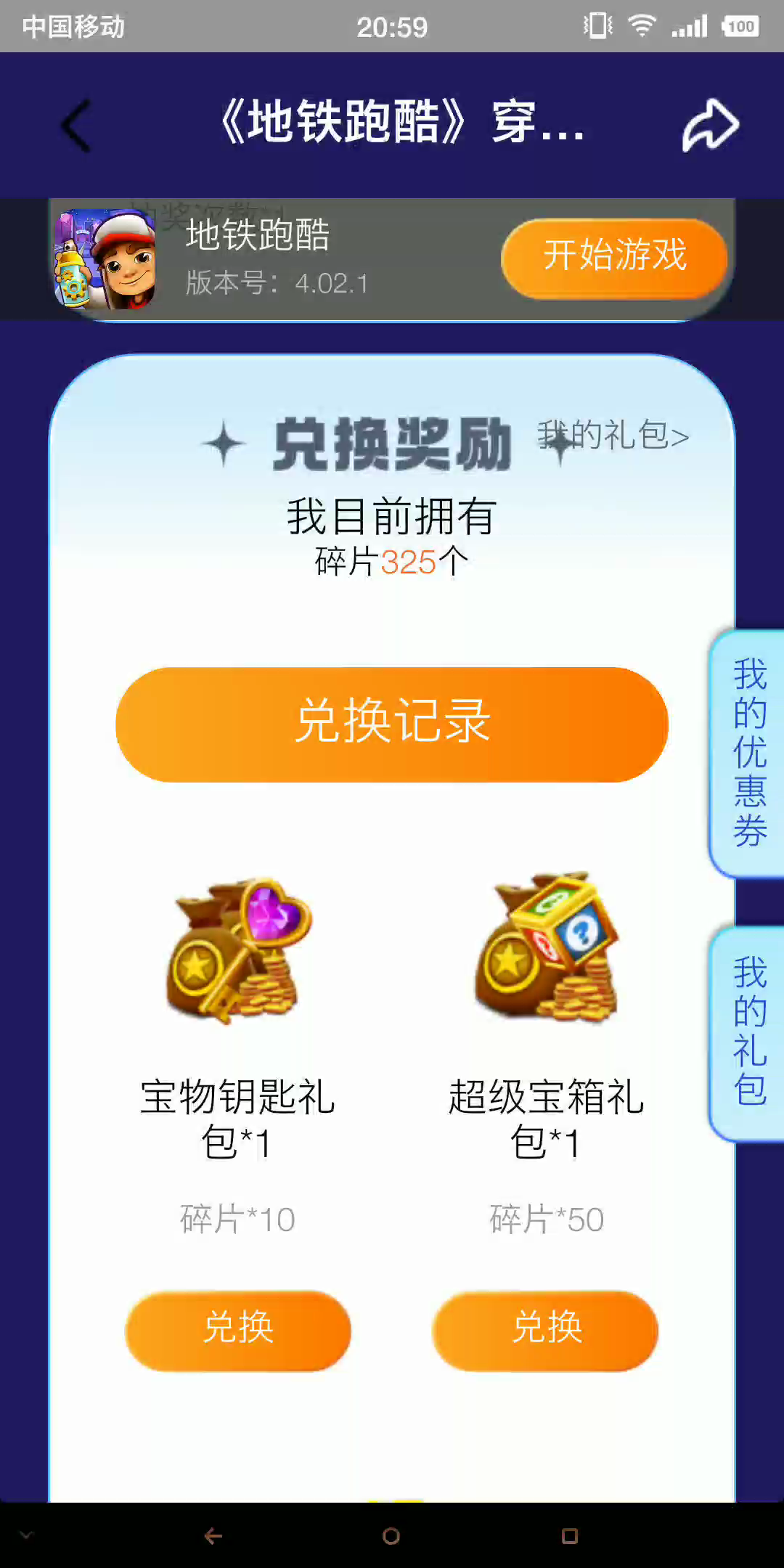Open recent apps from navigation bar
This screenshot has height=1568, width=784.
(x=570, y=1536)
